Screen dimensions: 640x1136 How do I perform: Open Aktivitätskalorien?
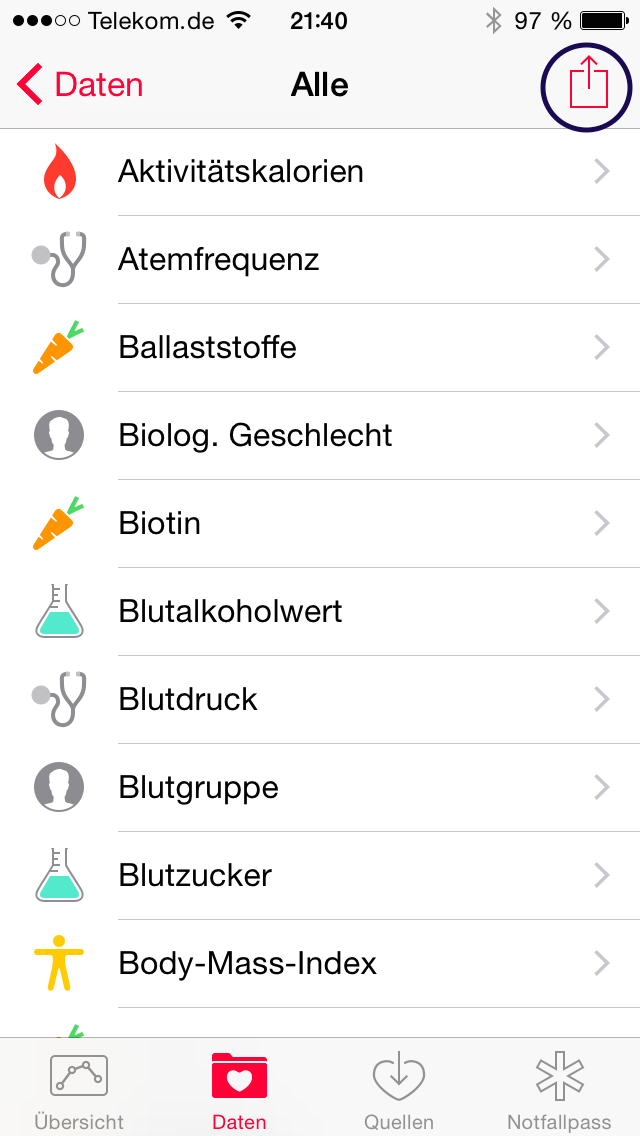pyautogui.click(x=320, y=172)
